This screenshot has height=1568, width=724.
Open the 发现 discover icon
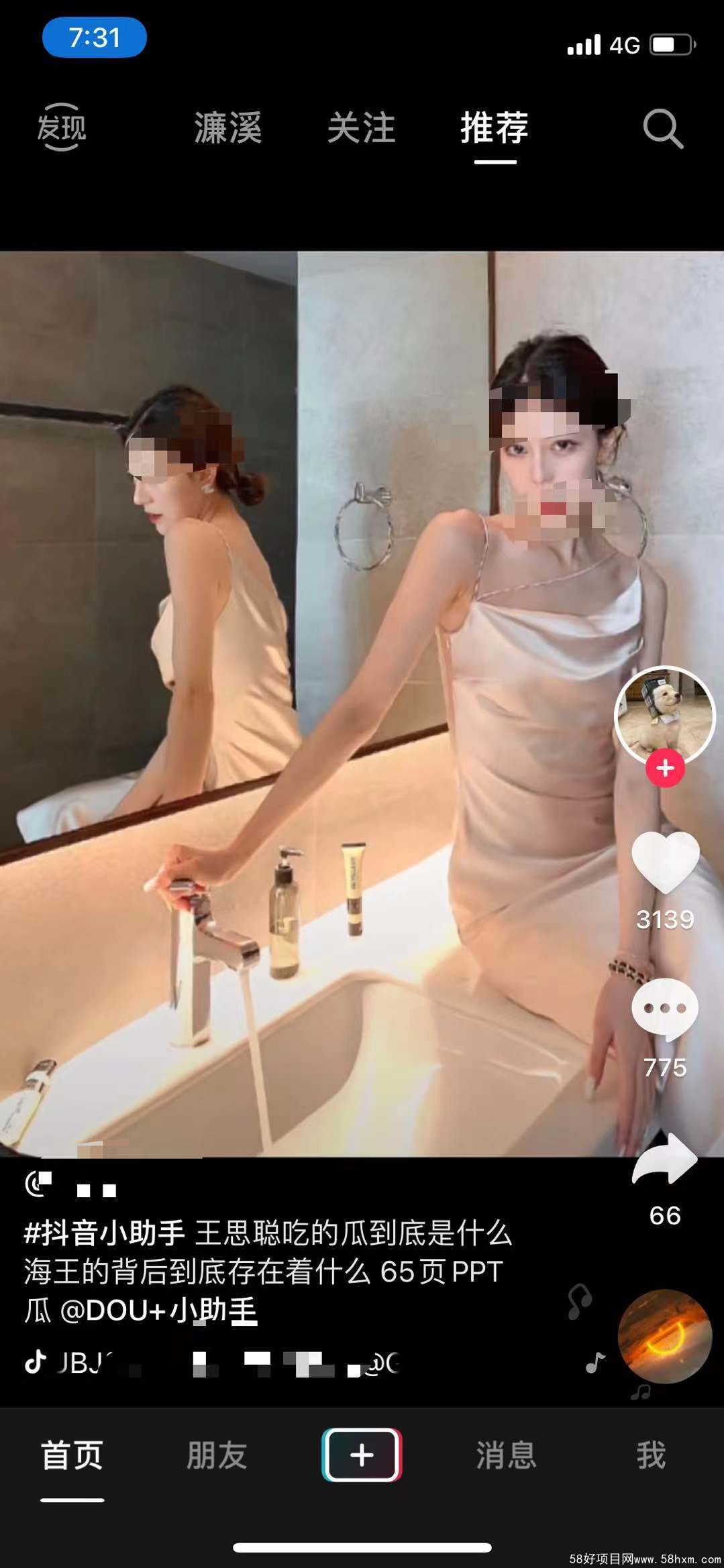click(61, 127)
